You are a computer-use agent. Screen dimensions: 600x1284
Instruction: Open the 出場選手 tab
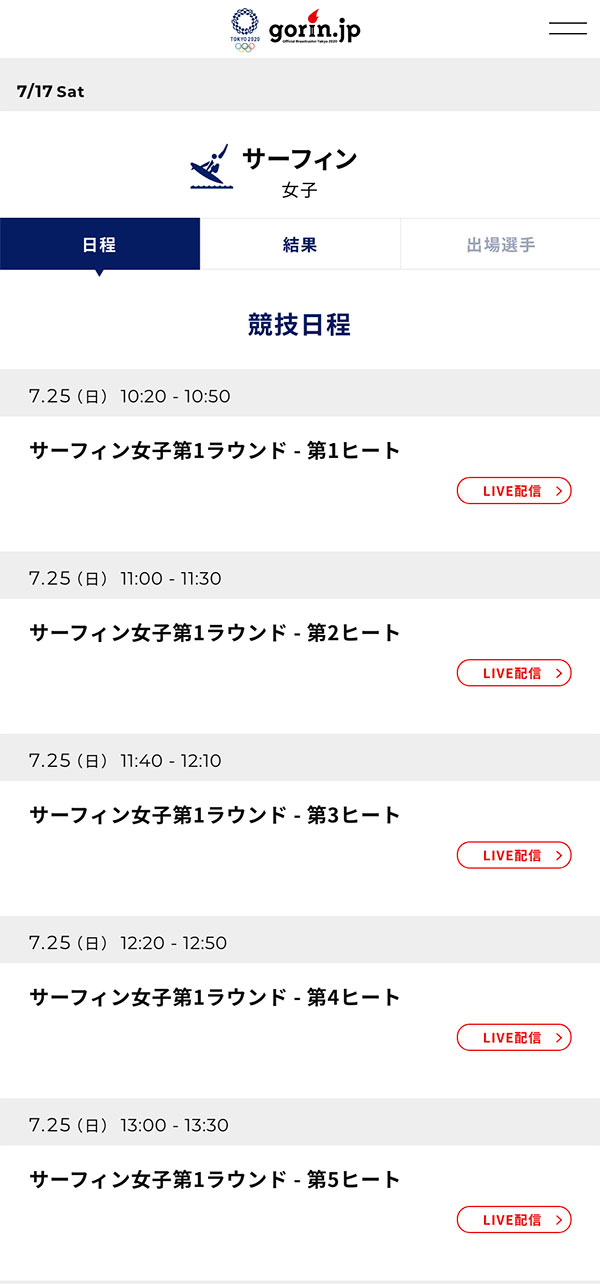500,244
